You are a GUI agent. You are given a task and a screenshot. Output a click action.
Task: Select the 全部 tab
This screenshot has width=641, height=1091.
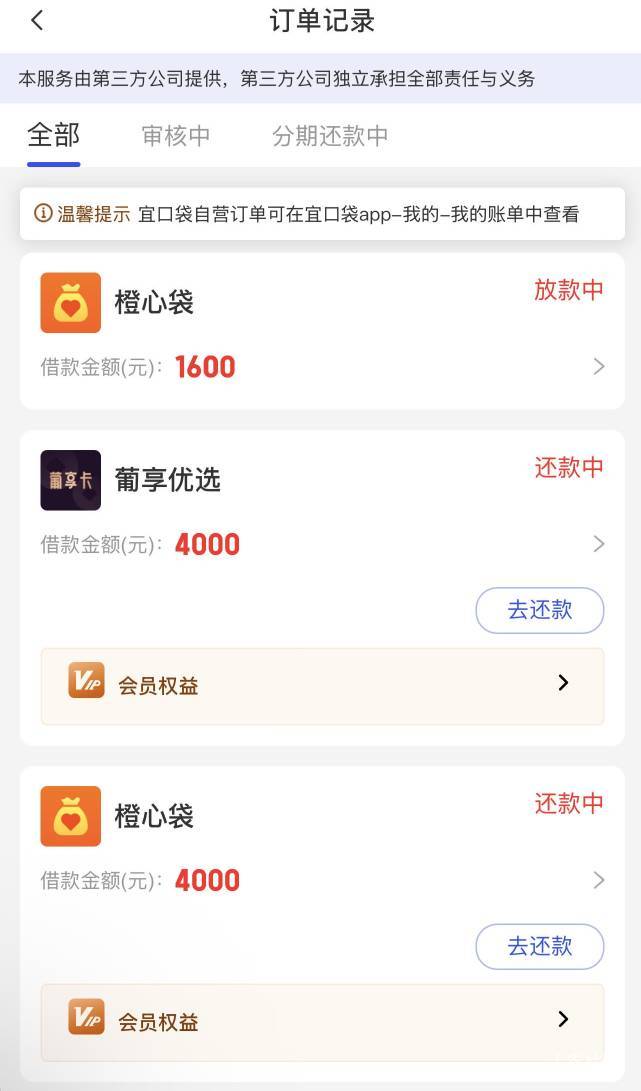pyautogui.click(x=54, y=135)
